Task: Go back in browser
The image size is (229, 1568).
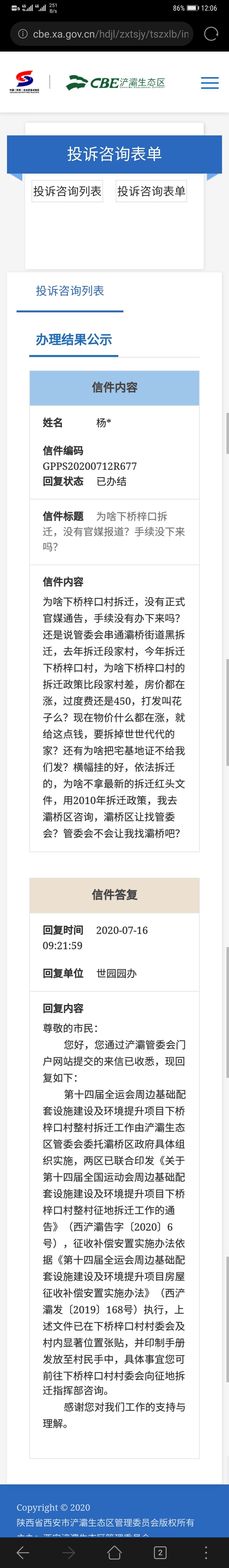Action: [x=23, y=1552]
